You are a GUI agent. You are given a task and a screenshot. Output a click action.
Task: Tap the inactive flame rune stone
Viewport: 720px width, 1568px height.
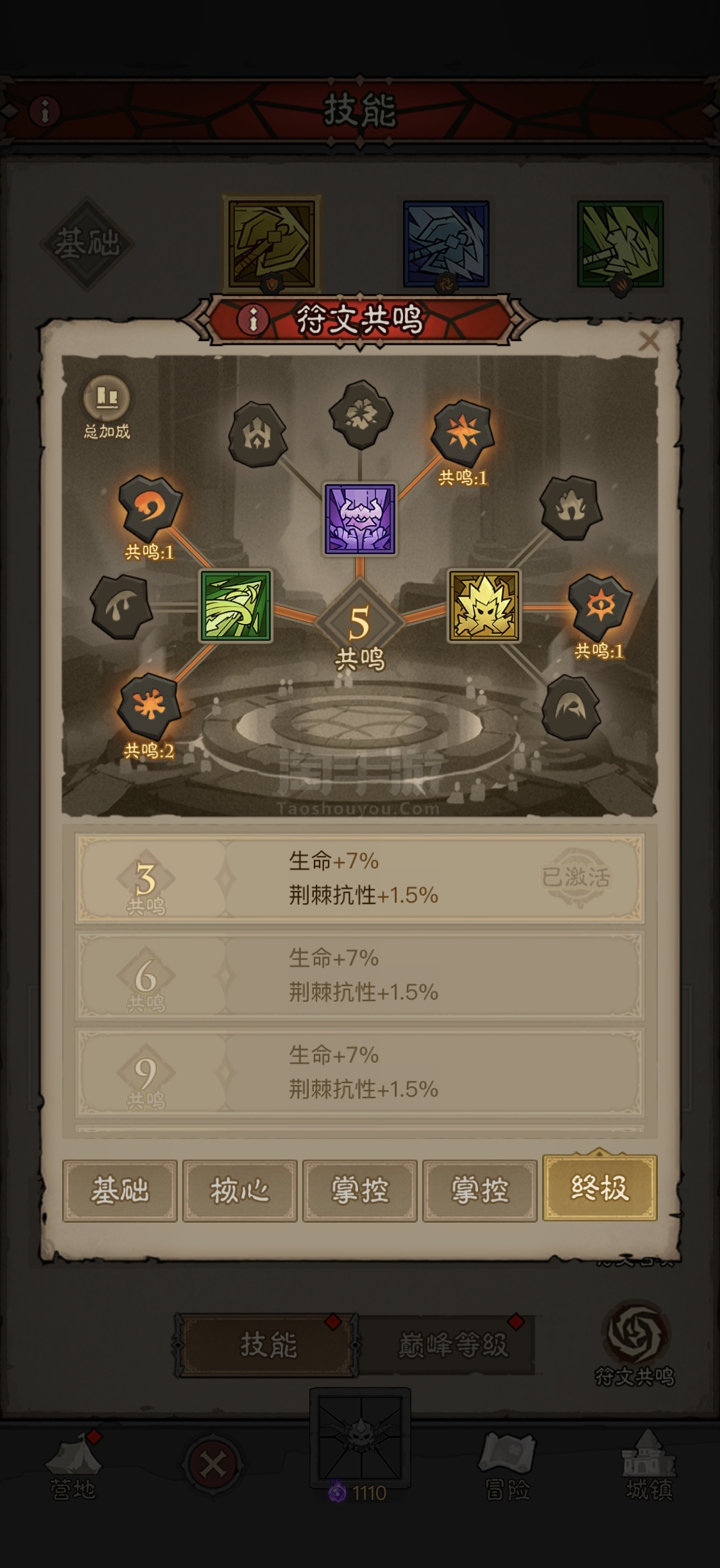(570, 508)
